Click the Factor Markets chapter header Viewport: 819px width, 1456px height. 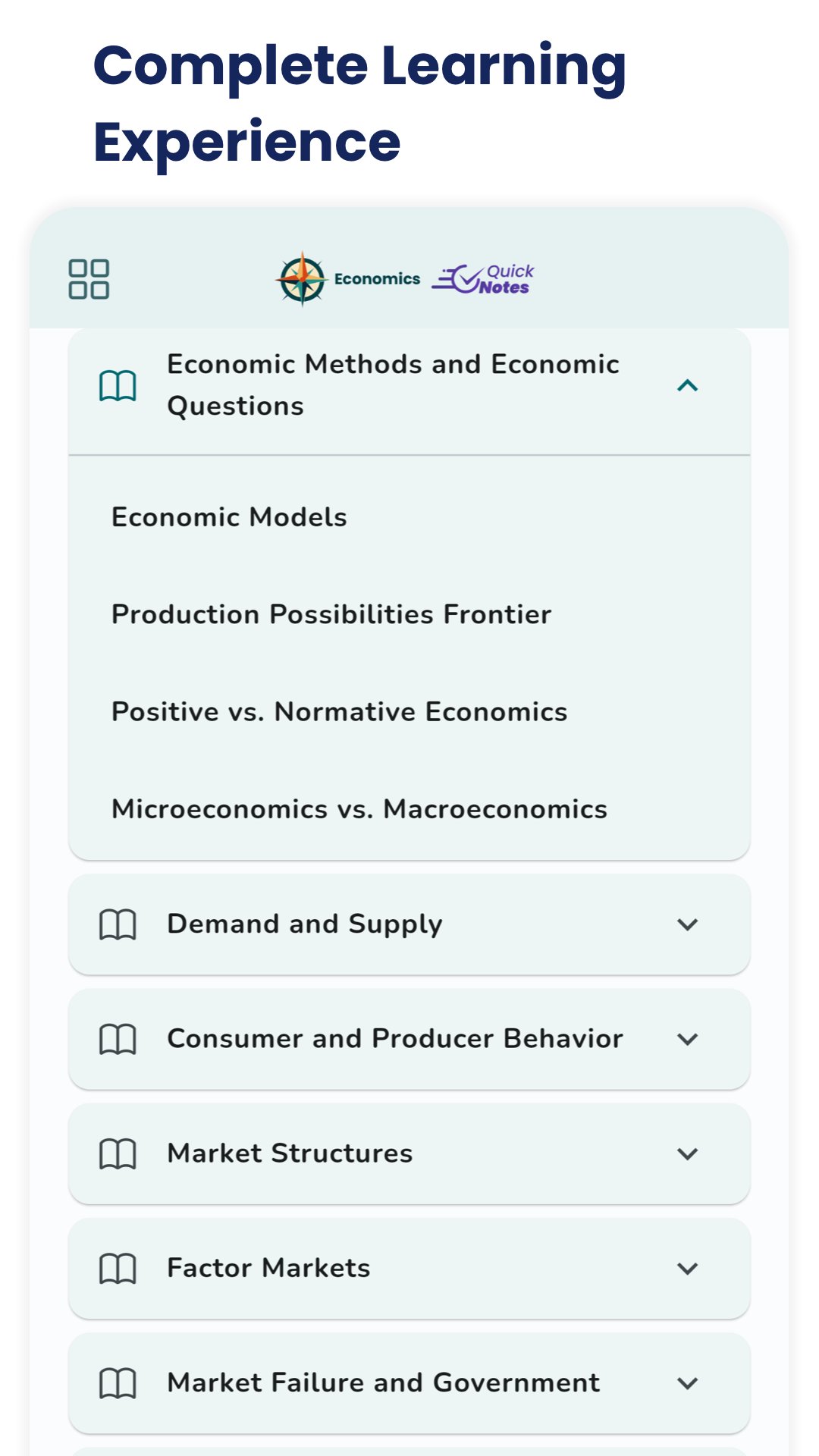tap(409, 1267)
